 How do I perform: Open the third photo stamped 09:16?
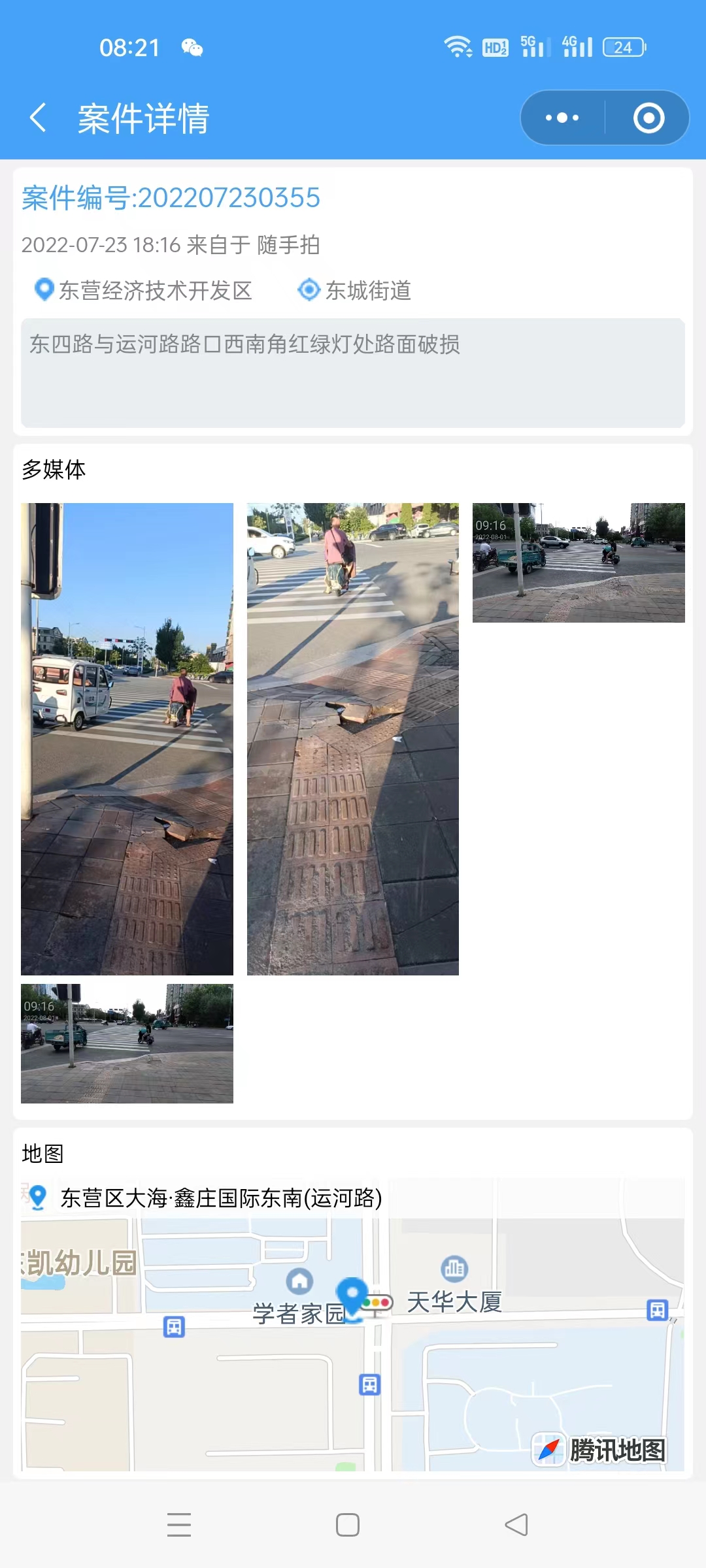(579, 563)
